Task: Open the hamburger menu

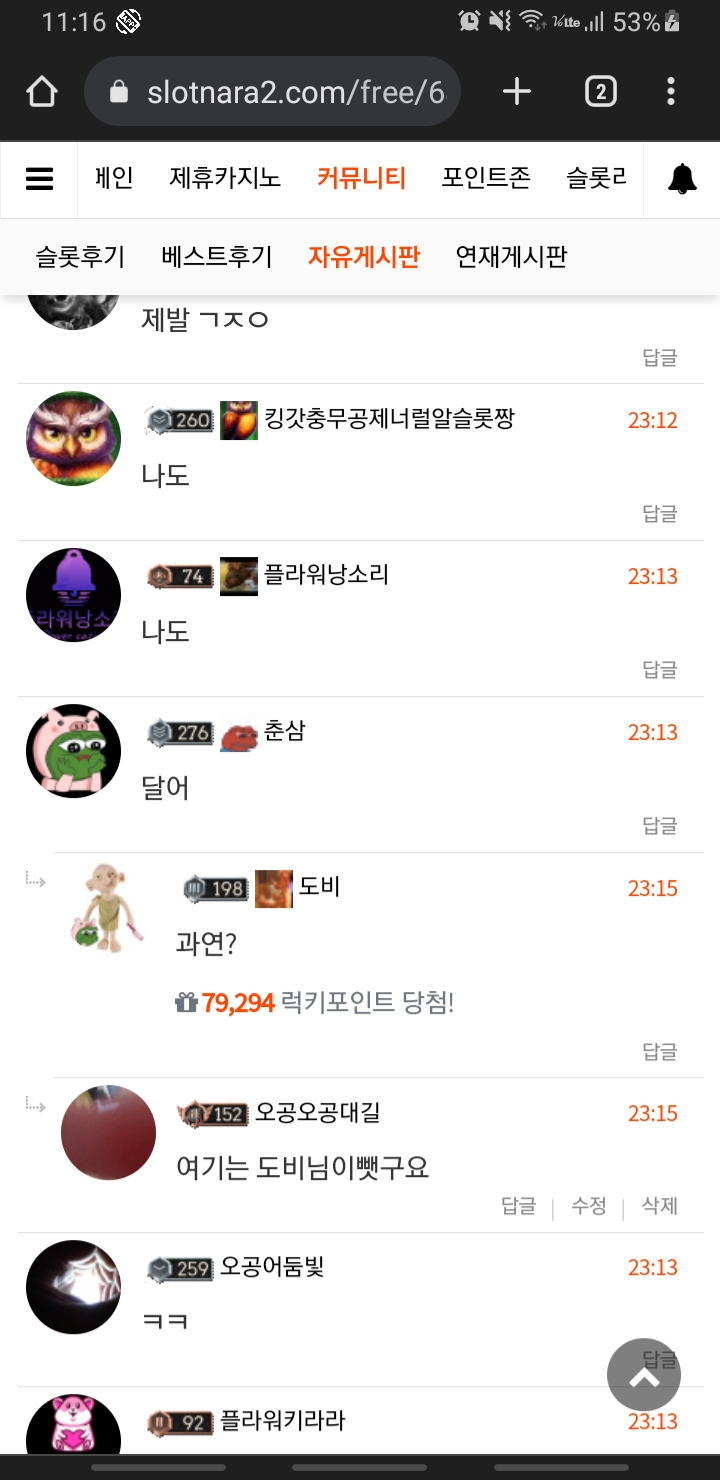Action: (39, 179)
